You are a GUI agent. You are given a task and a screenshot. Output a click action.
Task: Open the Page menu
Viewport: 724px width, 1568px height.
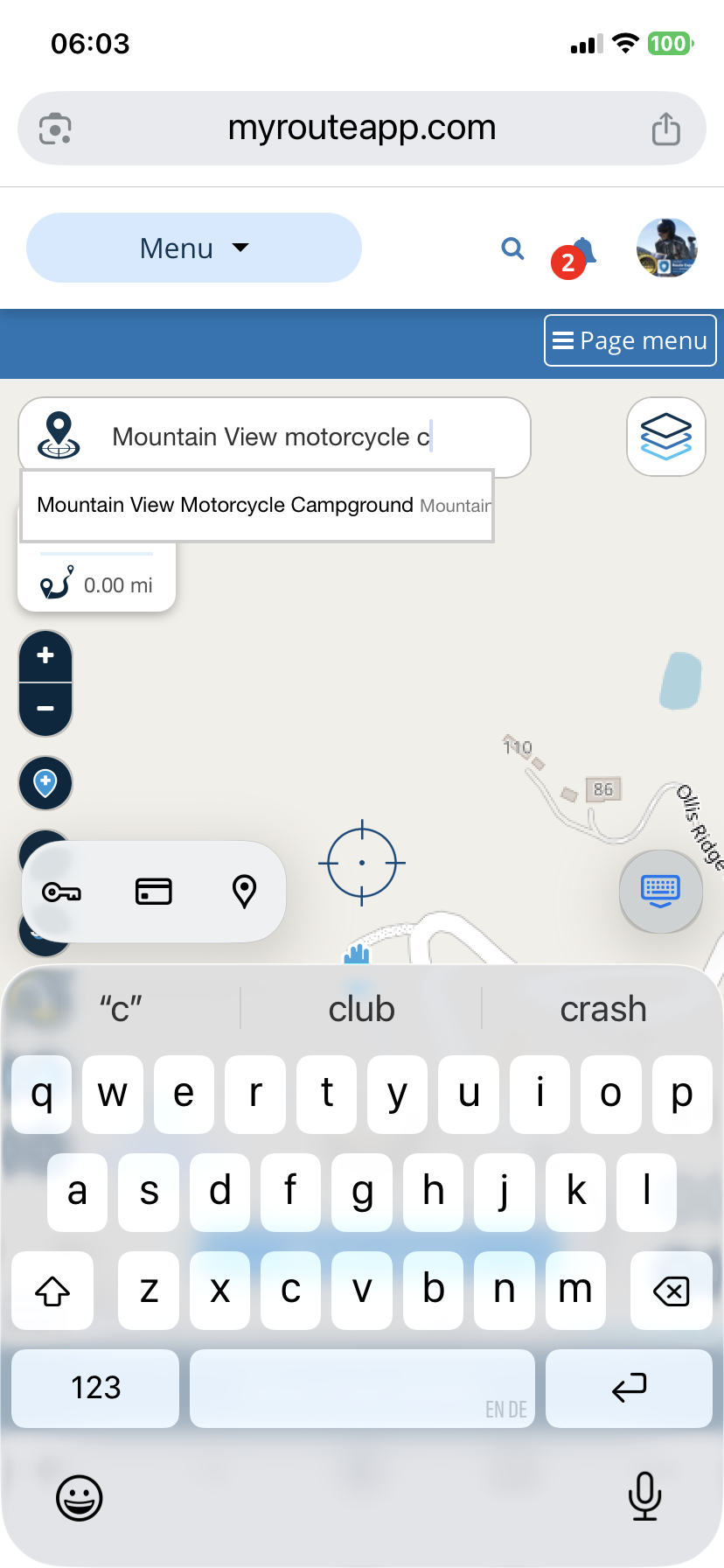(x=630, y=340)
